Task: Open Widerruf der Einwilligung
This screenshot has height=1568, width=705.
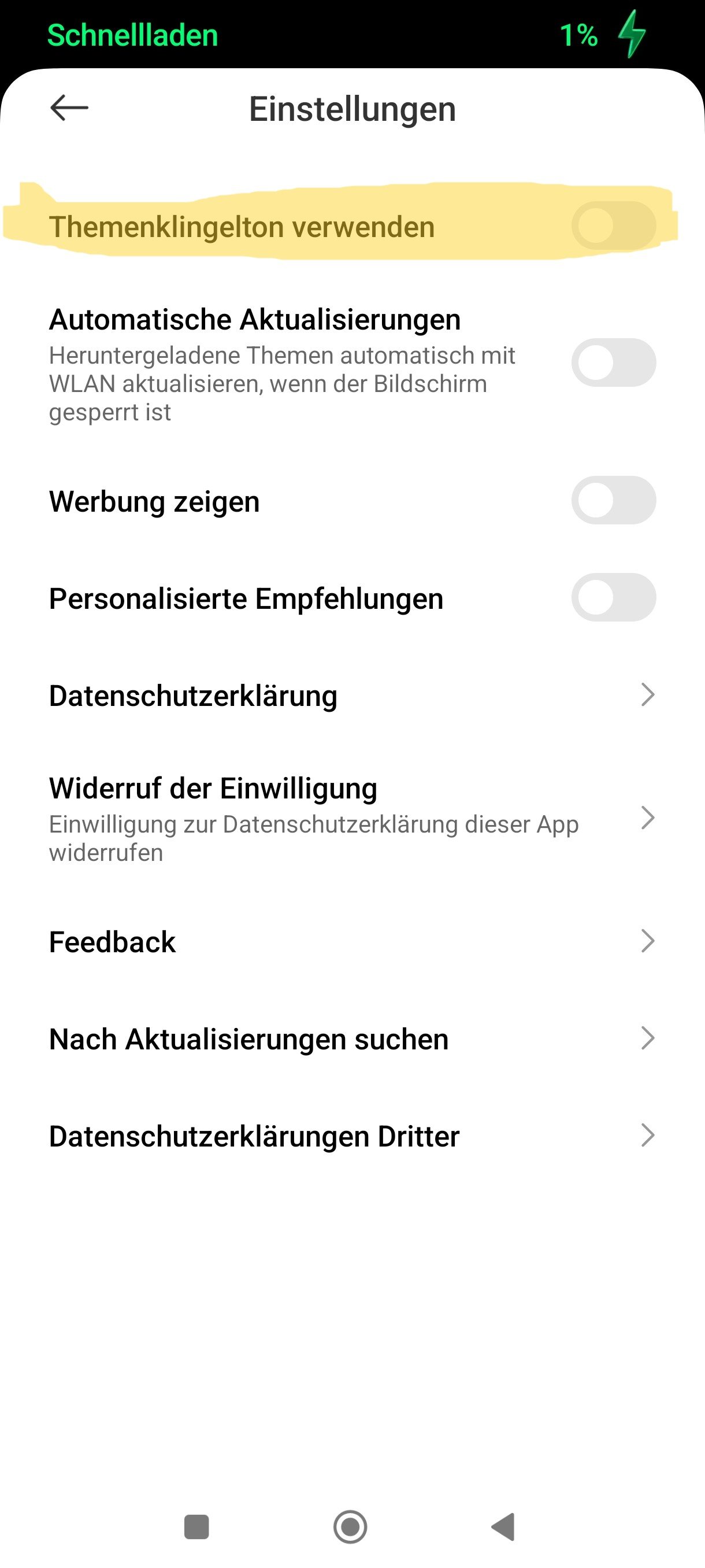Action: [x=351, y=818]
